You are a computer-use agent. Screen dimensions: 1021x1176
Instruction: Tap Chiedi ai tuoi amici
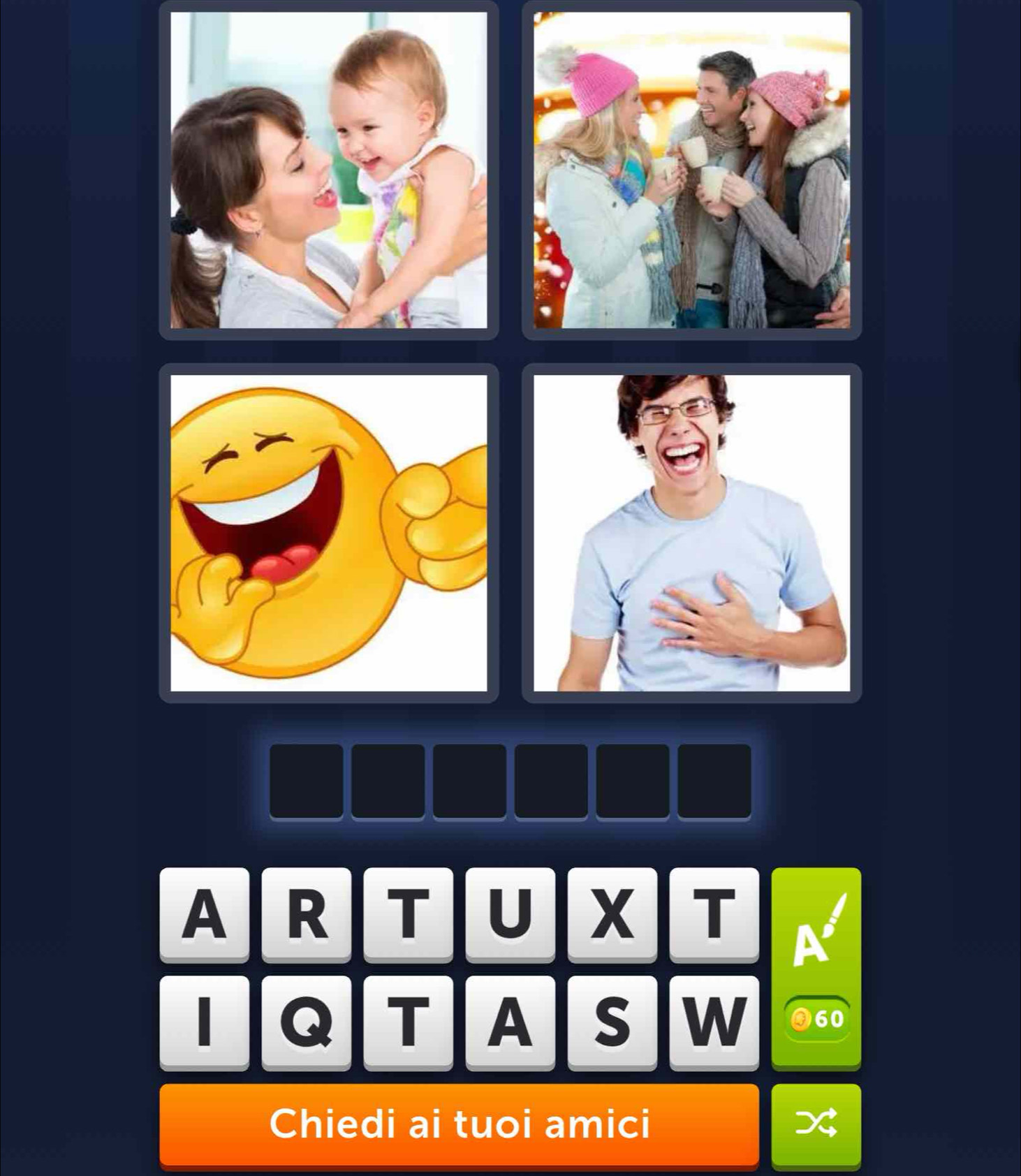(x=459, y=1124)
